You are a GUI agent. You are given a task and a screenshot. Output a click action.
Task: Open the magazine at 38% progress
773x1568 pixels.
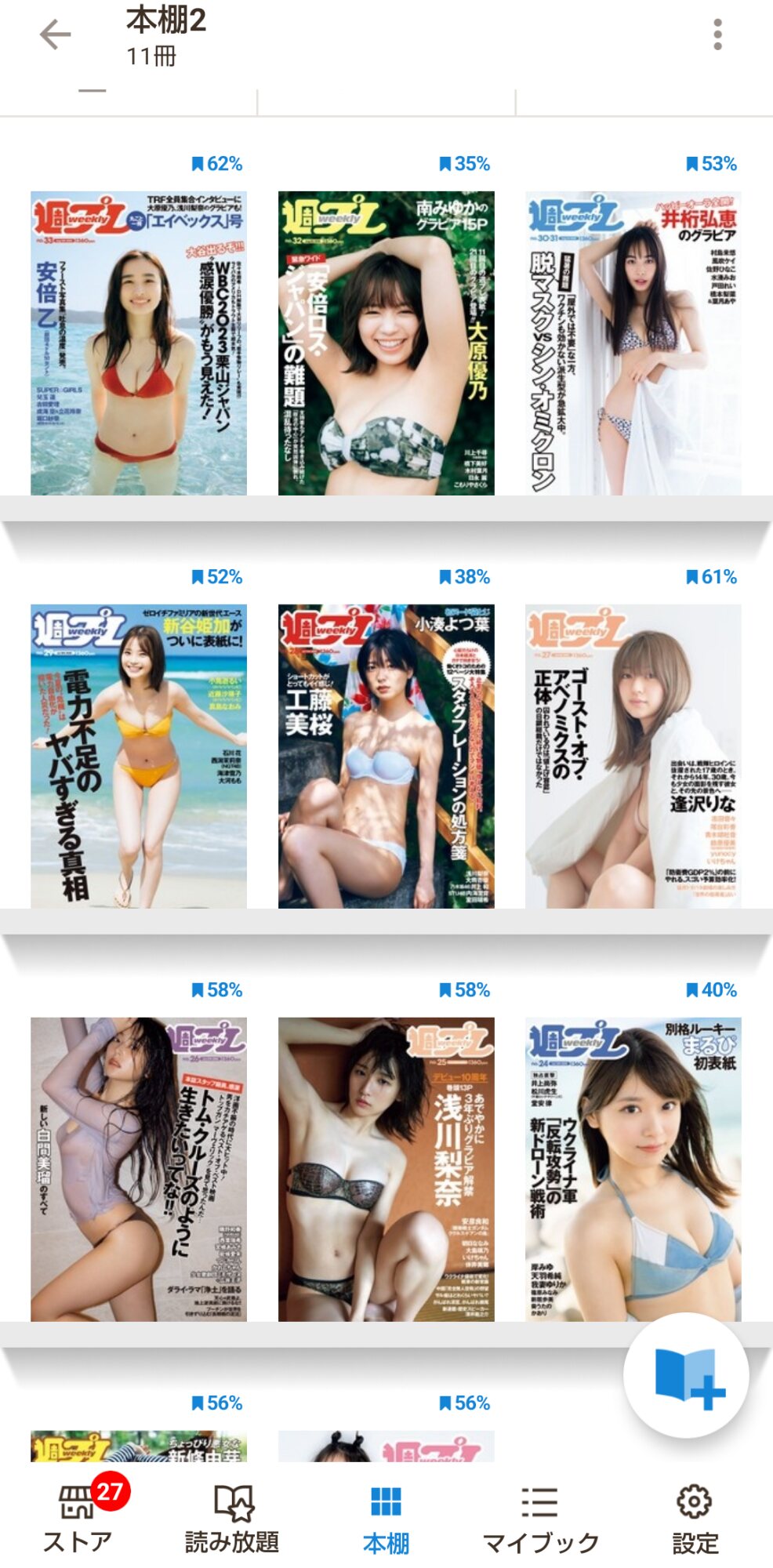386,756
